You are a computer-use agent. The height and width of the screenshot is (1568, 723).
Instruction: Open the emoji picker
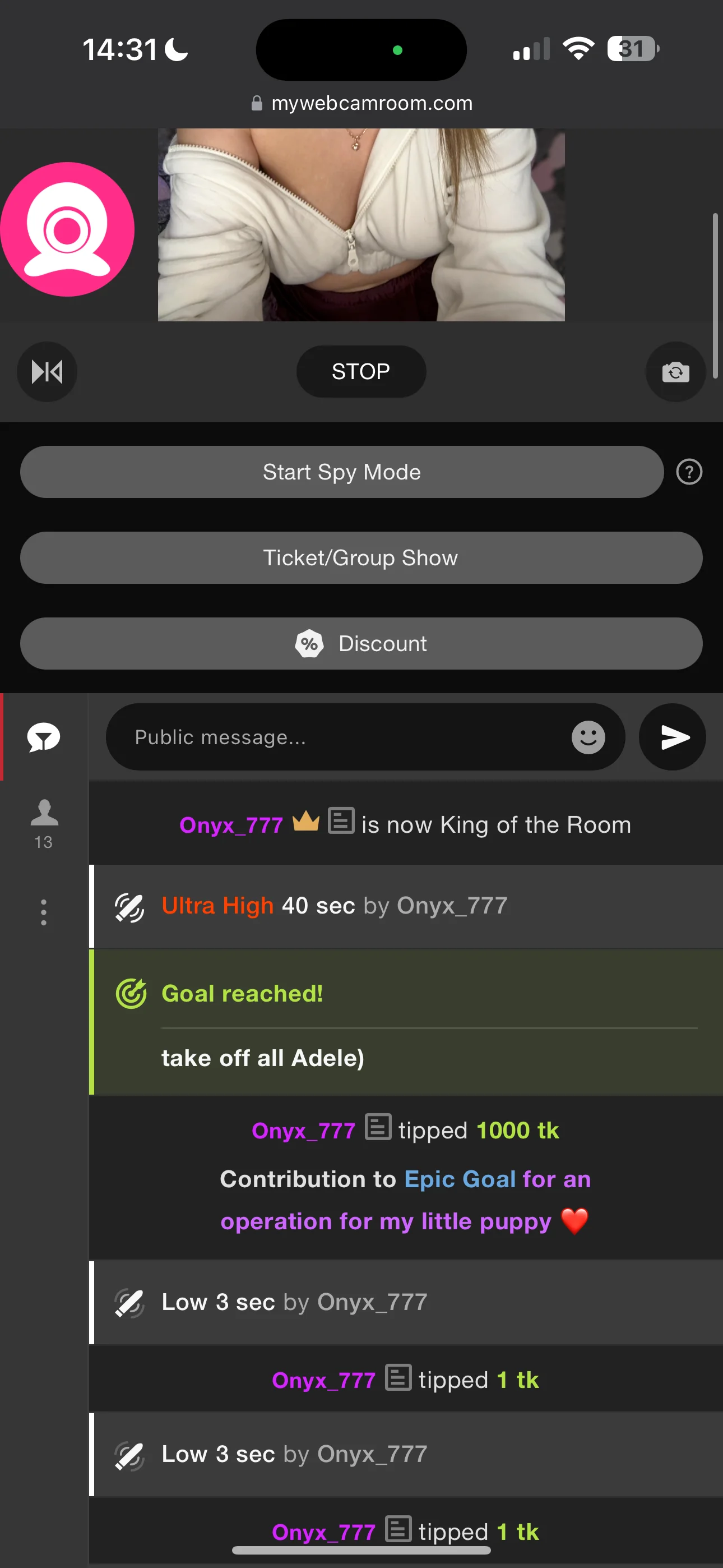588,737
